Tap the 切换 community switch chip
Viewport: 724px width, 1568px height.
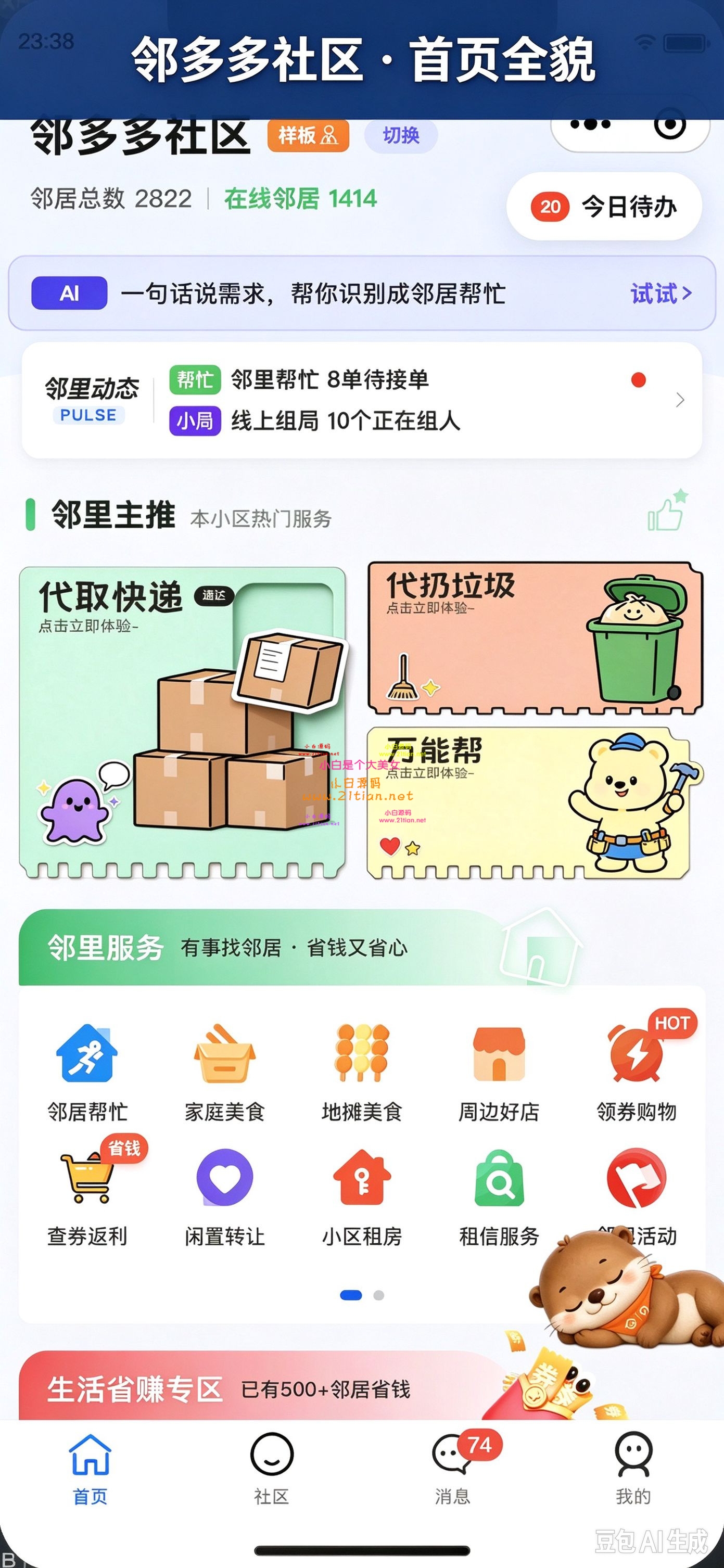point(401,135)
